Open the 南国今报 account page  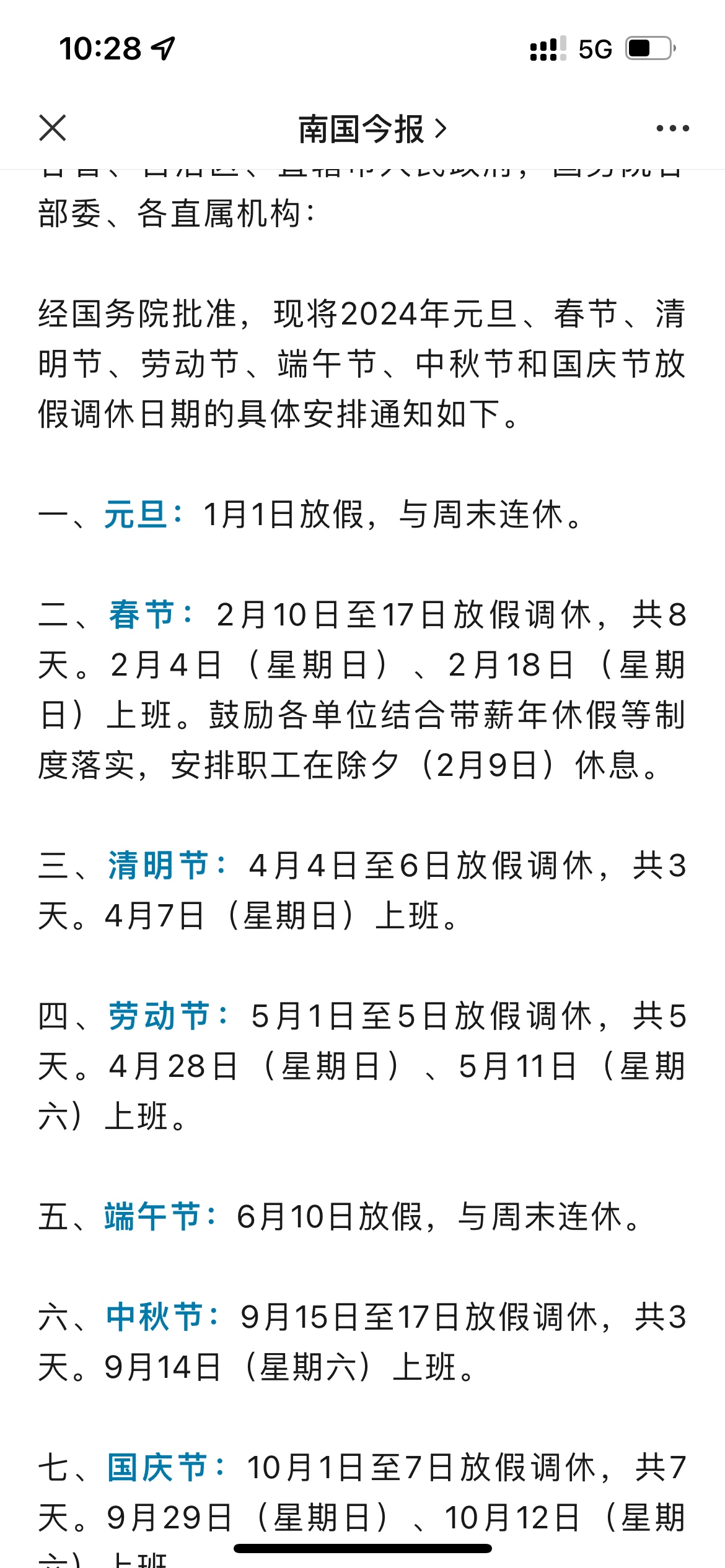click(372, 129)
